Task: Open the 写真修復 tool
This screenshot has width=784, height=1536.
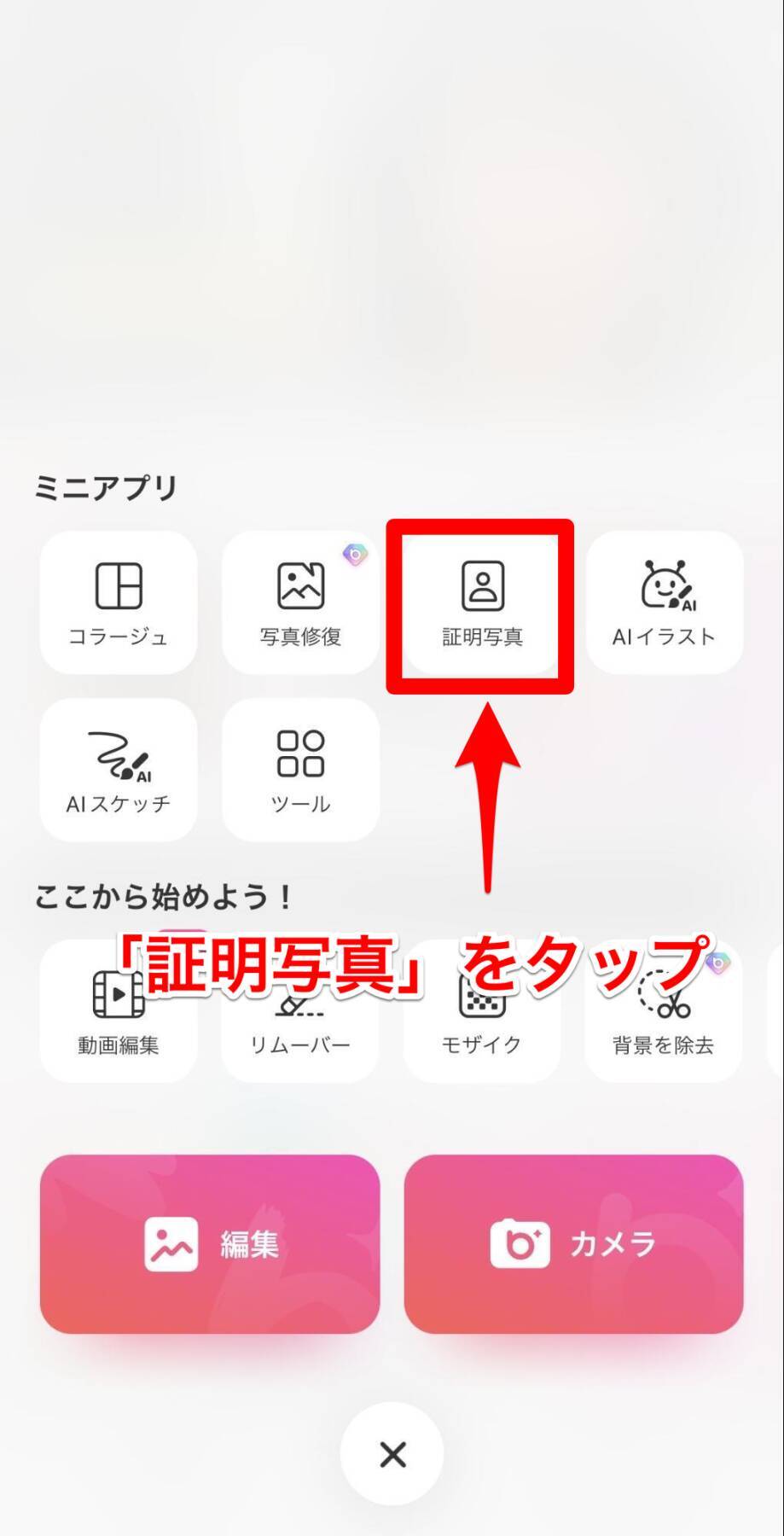Action: (x=300, y=602)
